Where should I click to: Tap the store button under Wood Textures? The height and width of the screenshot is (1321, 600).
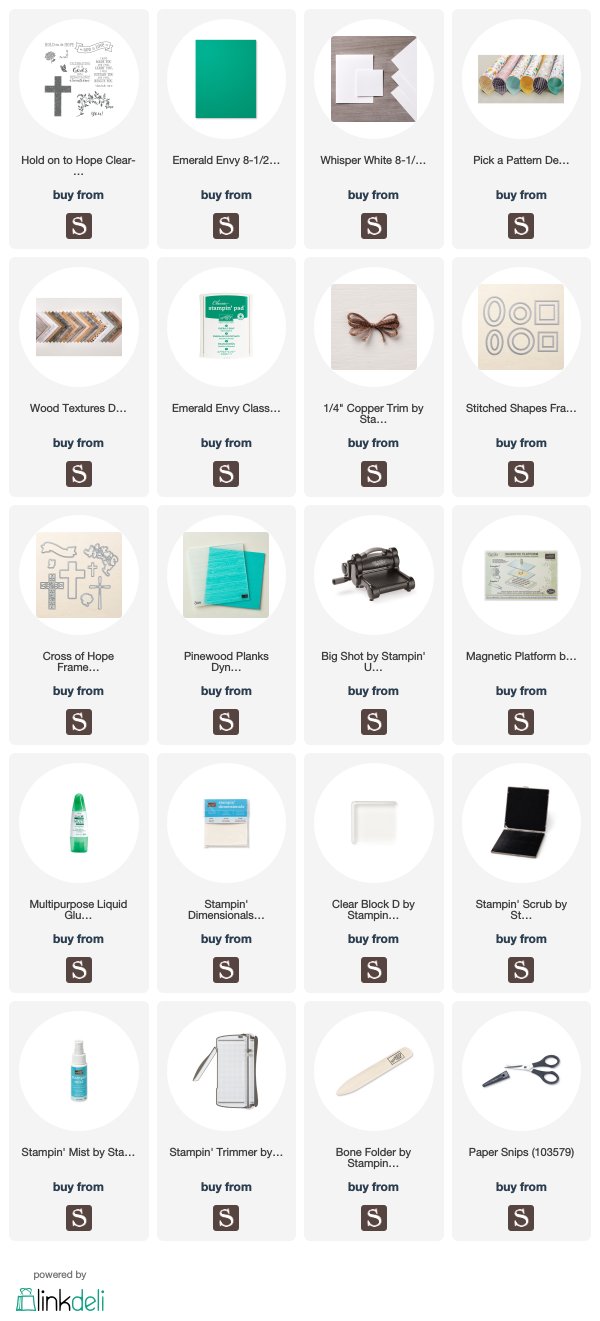[78, 473]
